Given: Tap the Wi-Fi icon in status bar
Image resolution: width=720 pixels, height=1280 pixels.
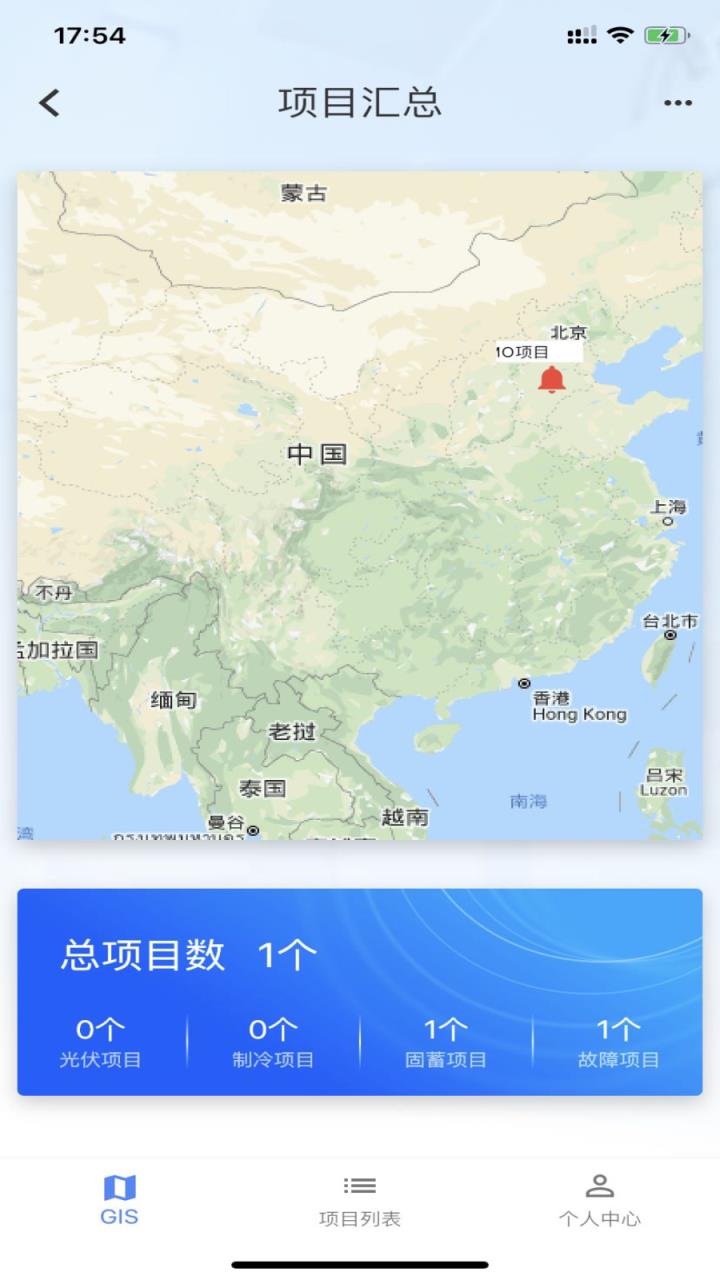Looking at the screenshot, I should coord(622,33).
